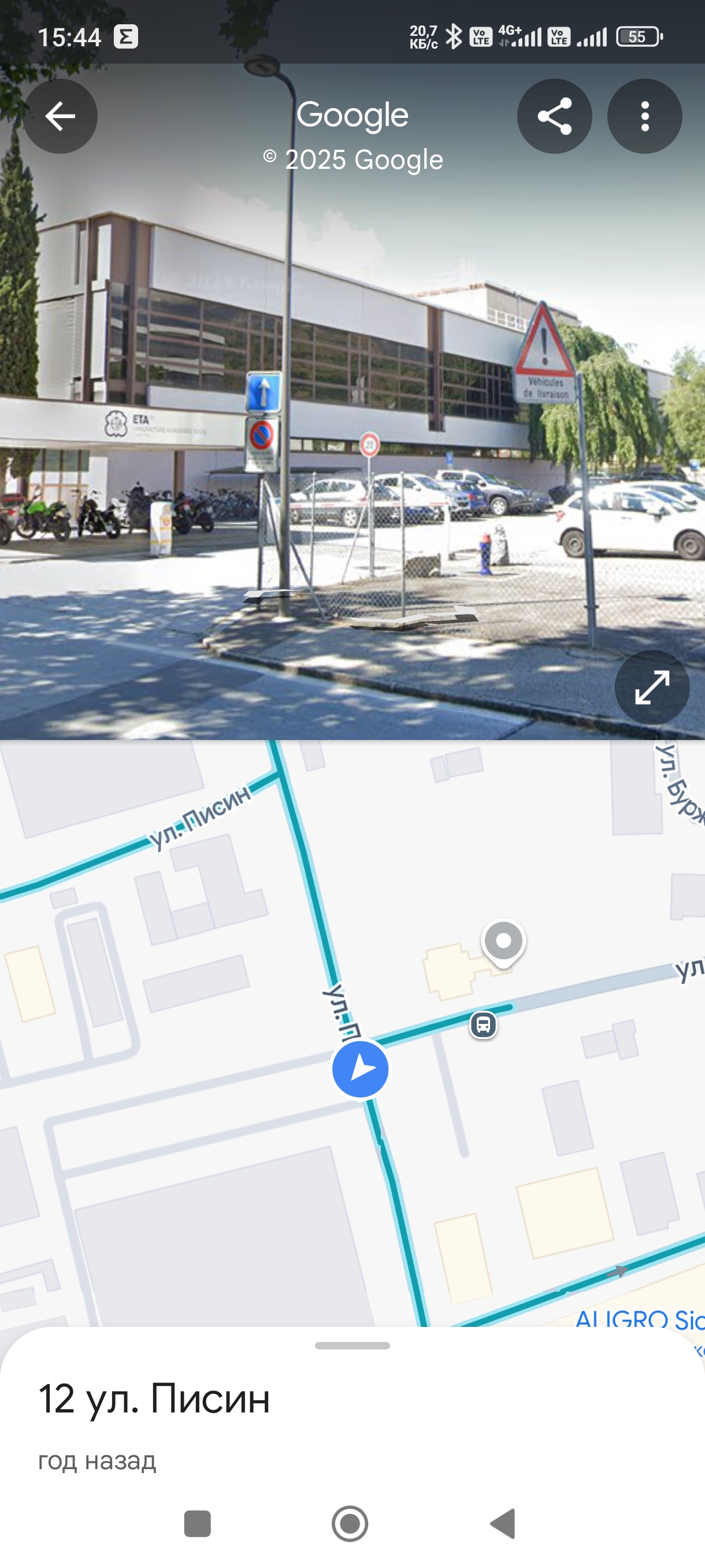
Task: Go back from Street View
Action: [60, 116]
